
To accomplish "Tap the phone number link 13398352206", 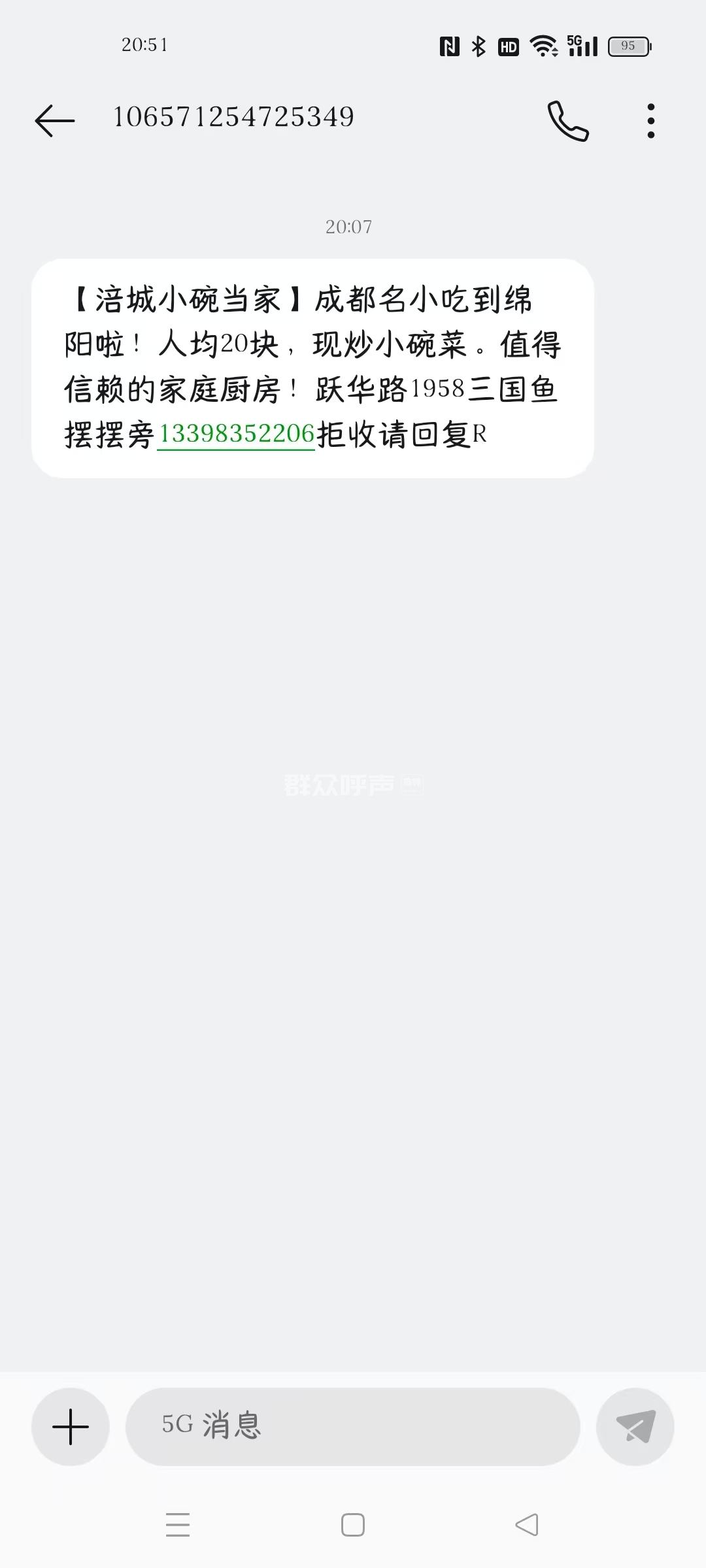I will (x=237, y=434).
